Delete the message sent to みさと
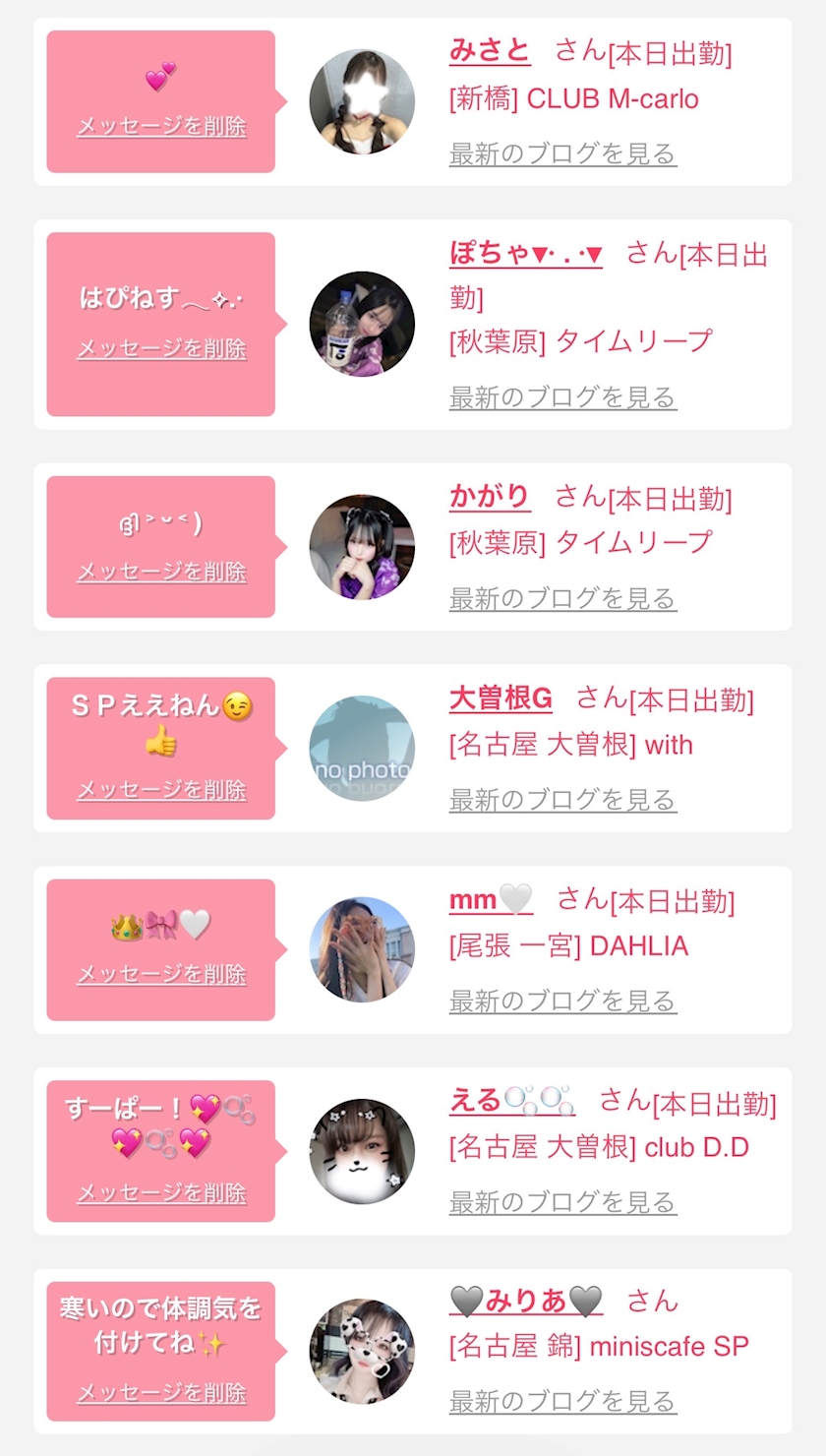This screenshot has height=1456, width=826. [161, 127]
